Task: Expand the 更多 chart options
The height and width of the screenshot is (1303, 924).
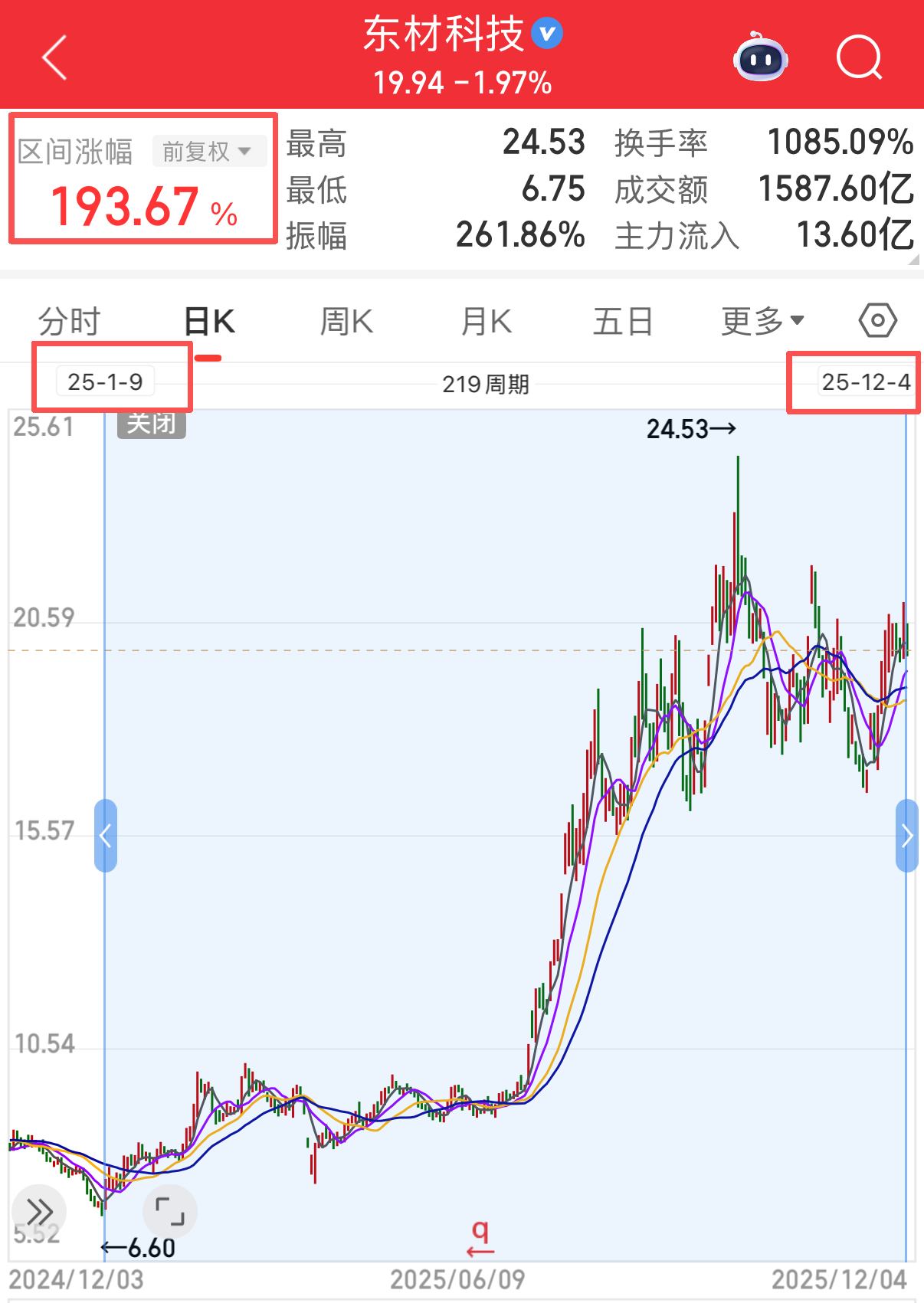Action: click(x=762, y=322)
